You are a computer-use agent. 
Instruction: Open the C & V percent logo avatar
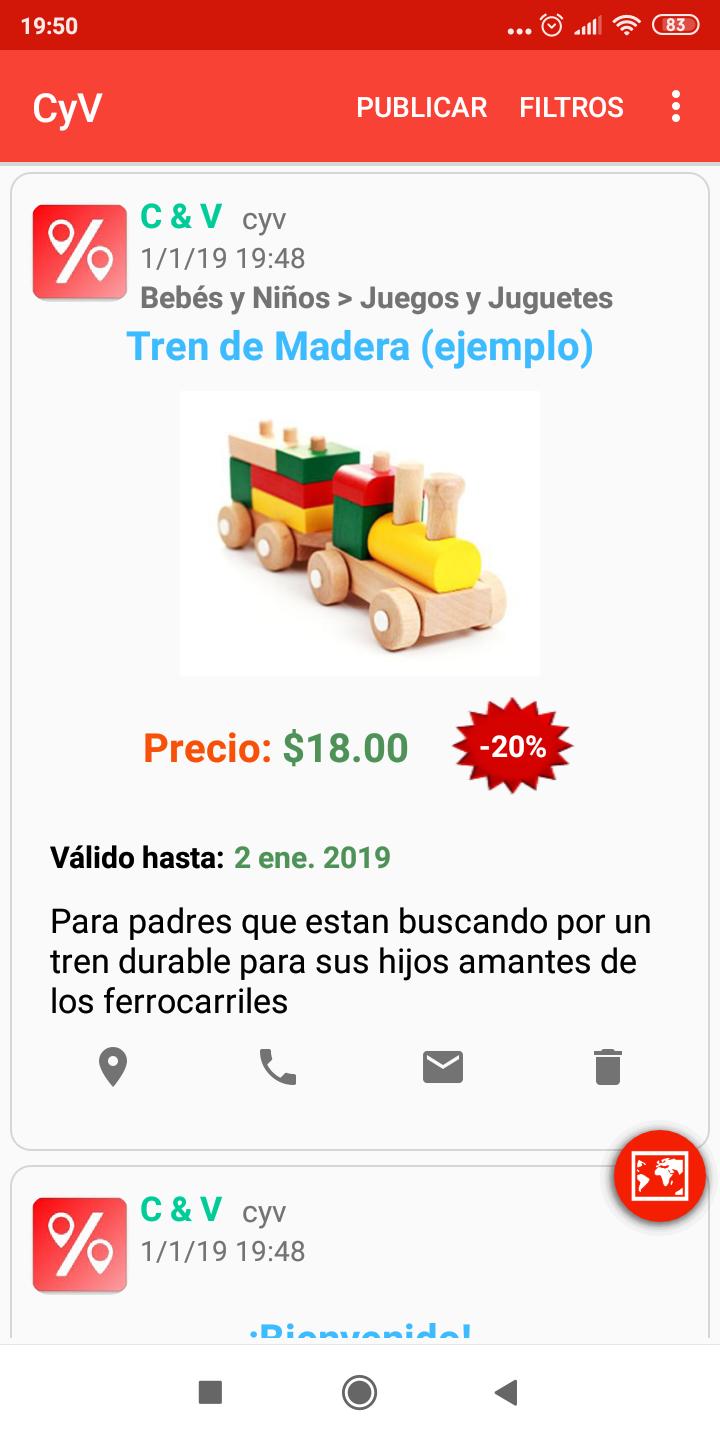coord(79,251)
